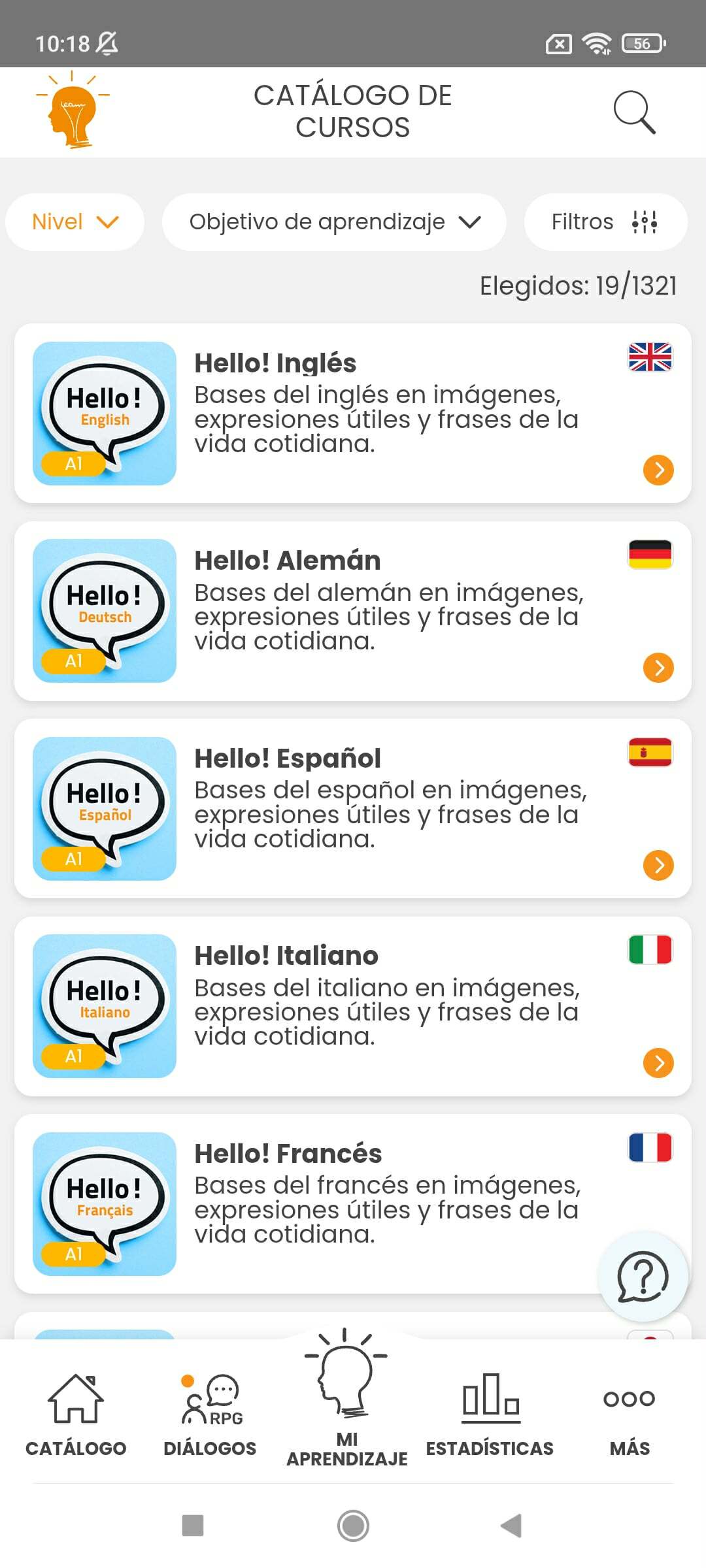Open the Más tab
706x1568 pixels.
click(630, 1415)
